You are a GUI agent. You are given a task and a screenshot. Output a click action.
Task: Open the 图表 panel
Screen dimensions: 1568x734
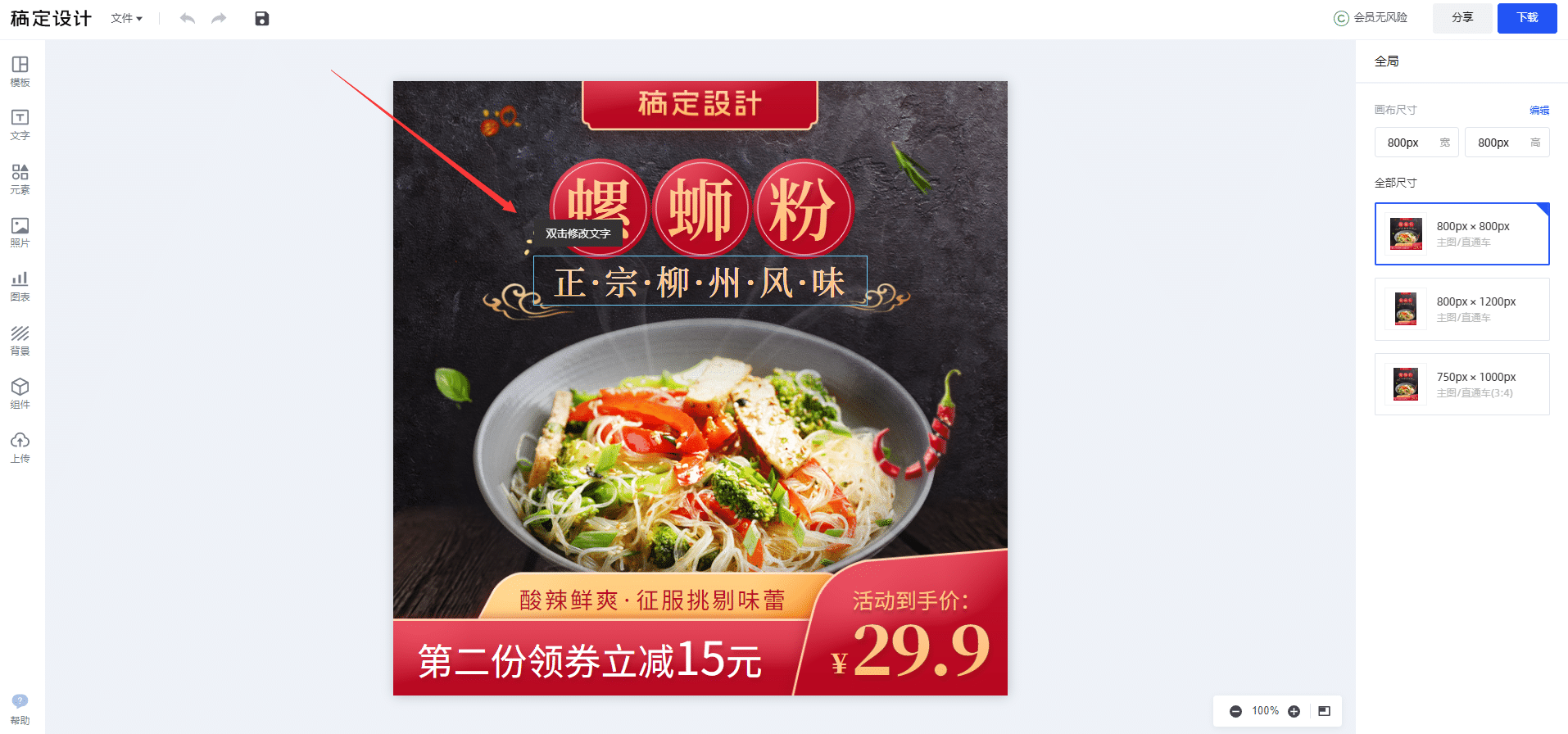[20, 286]
